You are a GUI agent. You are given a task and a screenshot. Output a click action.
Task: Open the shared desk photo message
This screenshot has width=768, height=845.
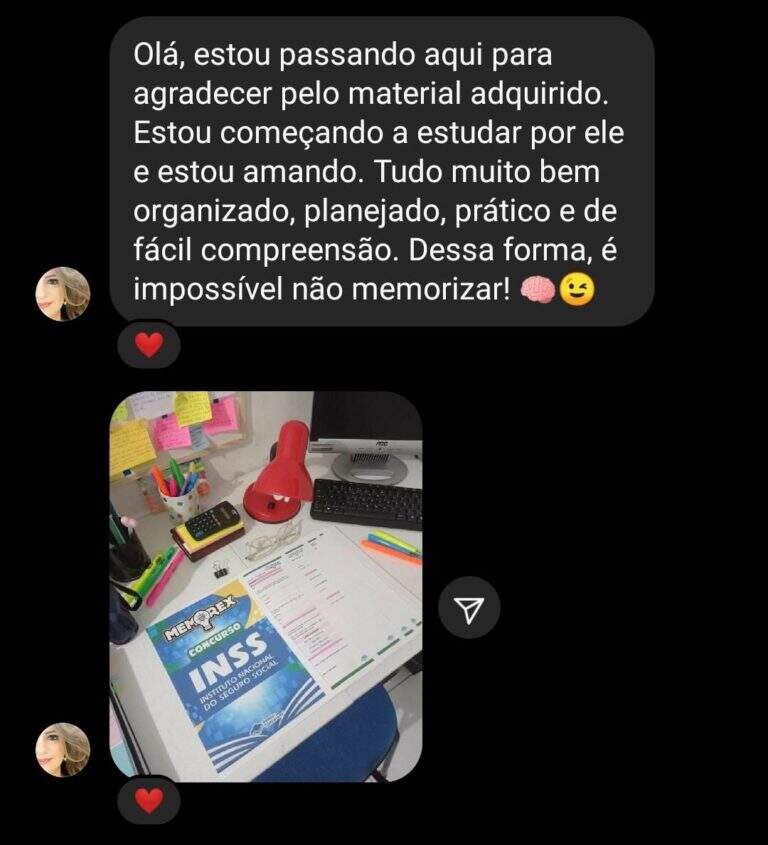click(265, 586)
